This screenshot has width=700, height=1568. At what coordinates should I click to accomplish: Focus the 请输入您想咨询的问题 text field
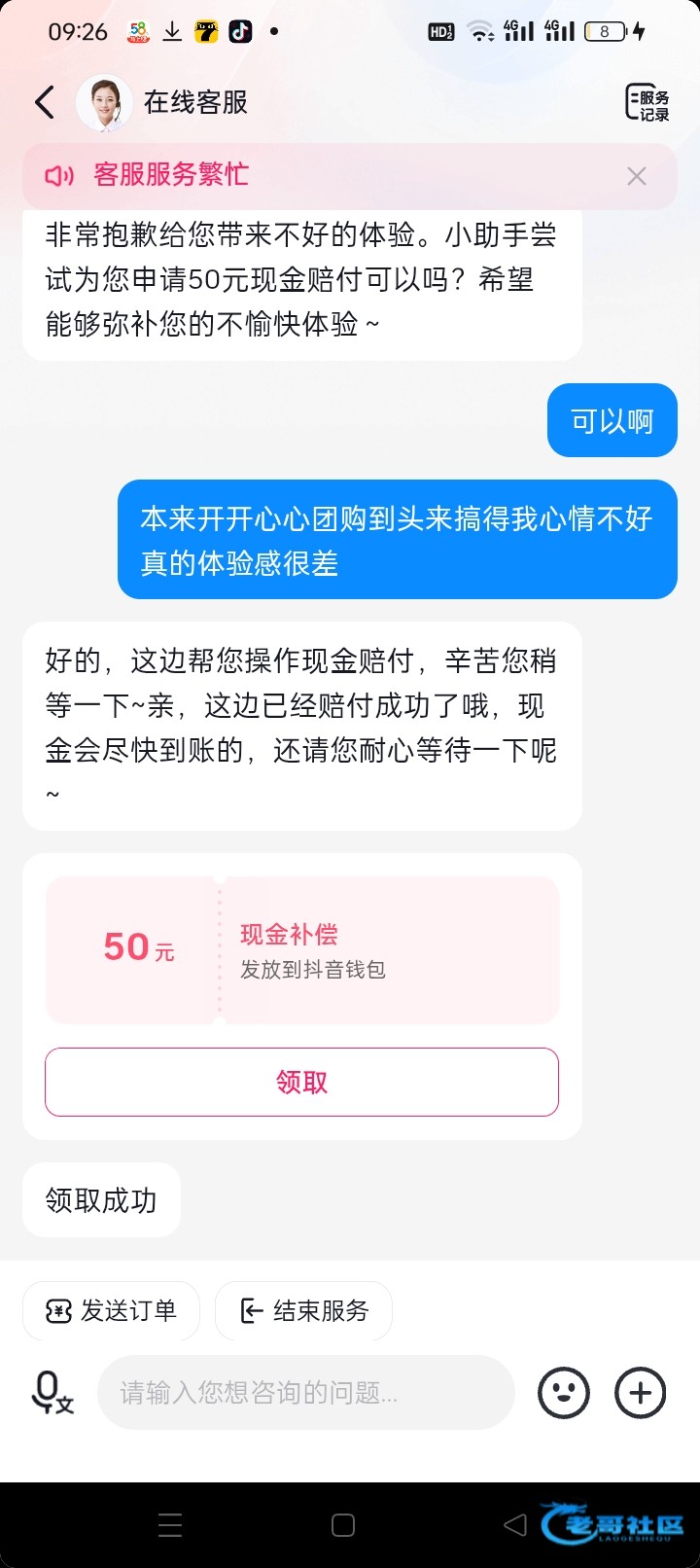coord(305,1393)
